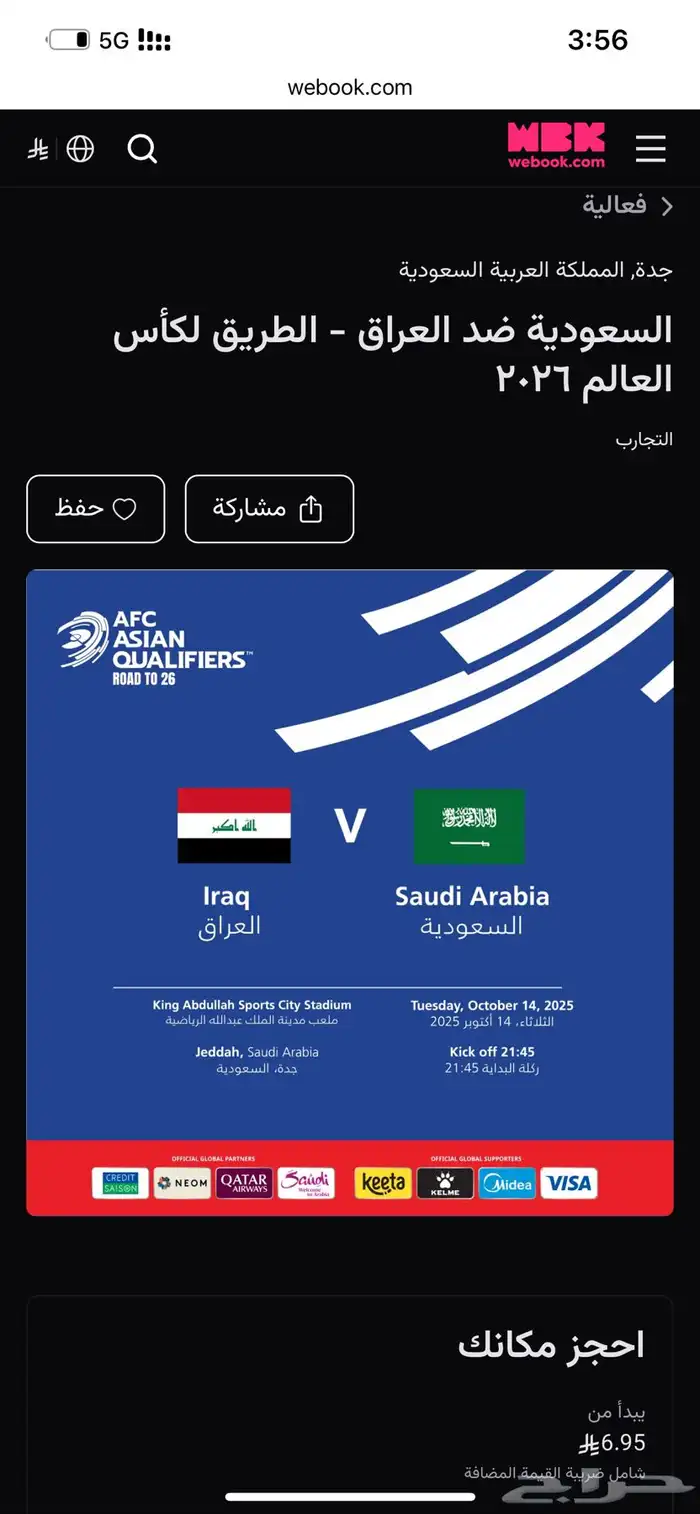Open the search icon
This screenshot has height=1514, width=700.
[142, 149]
